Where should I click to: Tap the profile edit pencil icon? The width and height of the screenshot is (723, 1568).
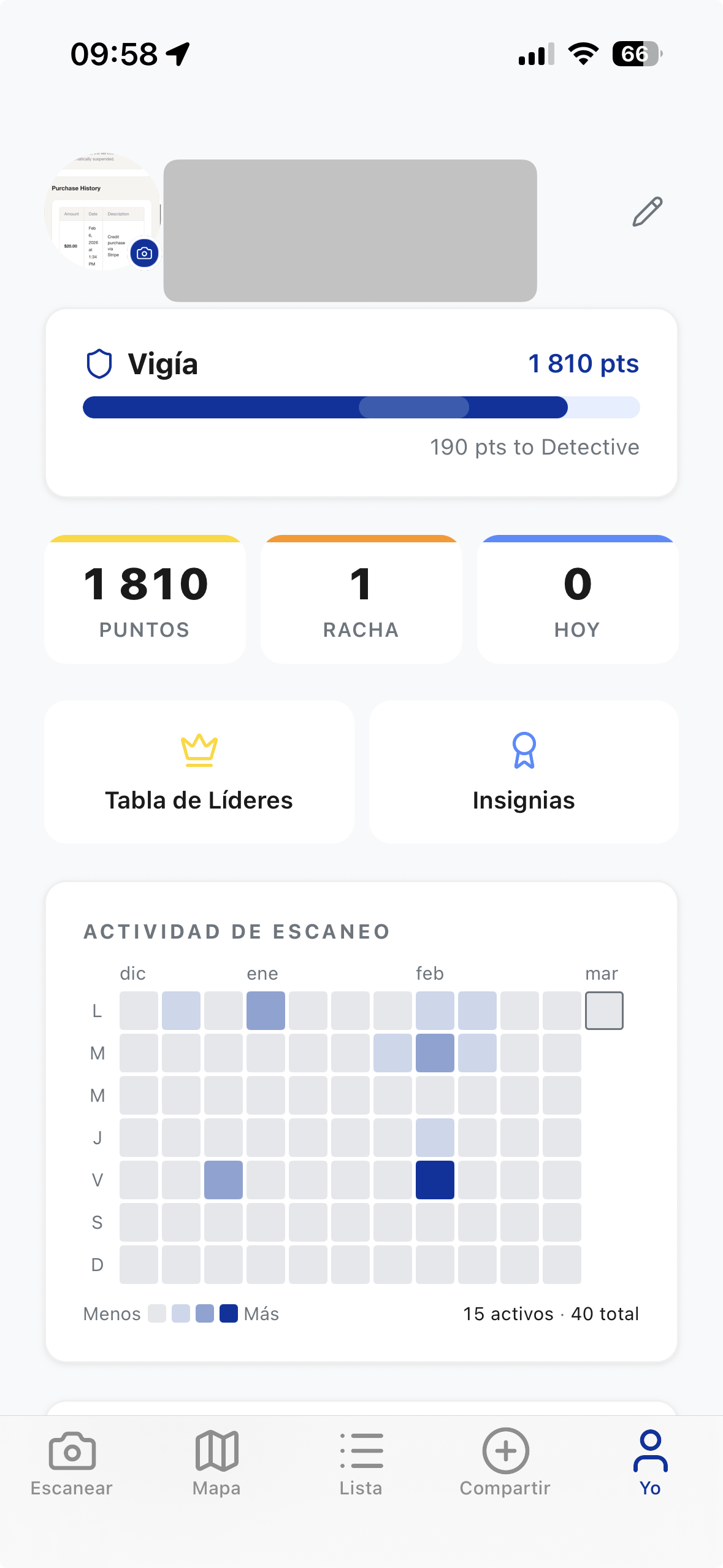[x=647, y=212]
